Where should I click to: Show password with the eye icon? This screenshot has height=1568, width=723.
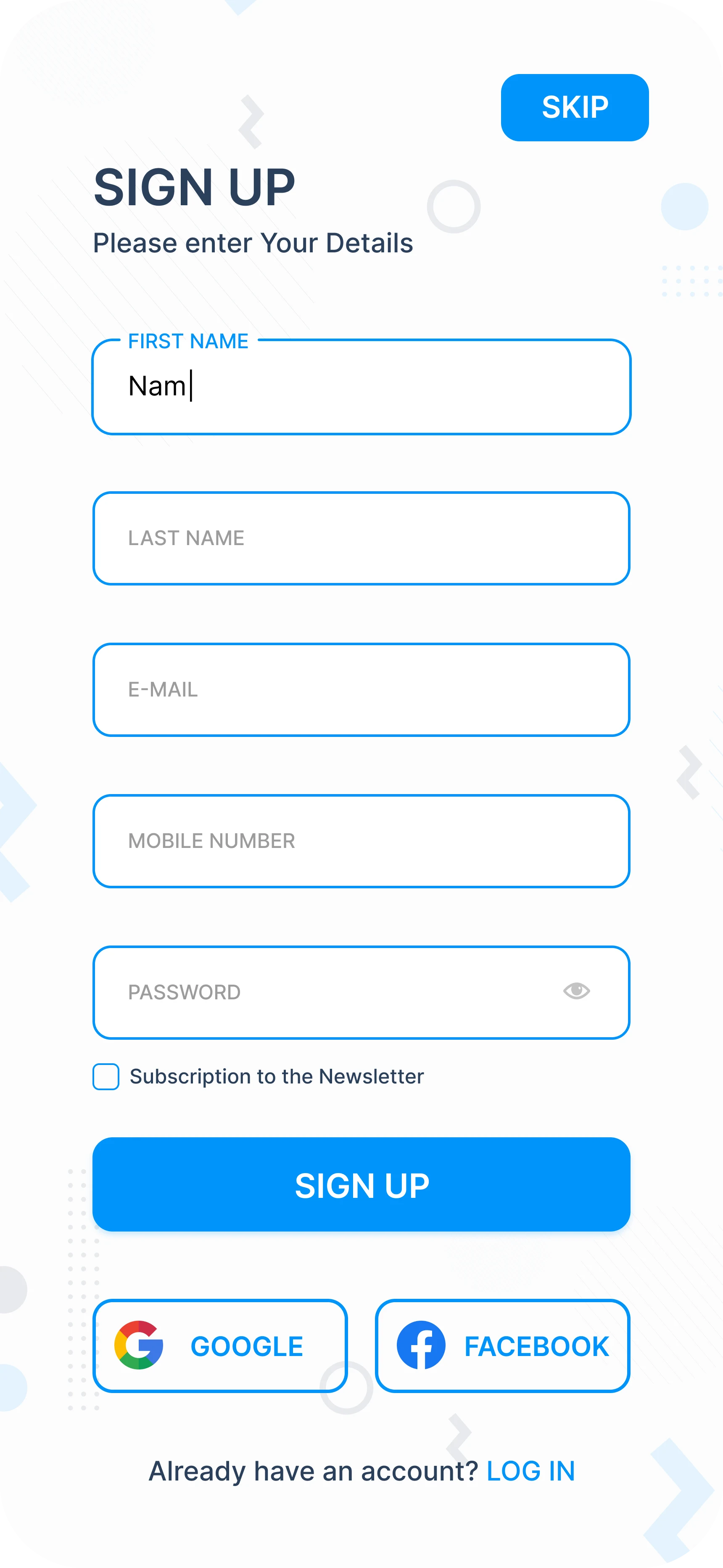(x=576, y=991)
